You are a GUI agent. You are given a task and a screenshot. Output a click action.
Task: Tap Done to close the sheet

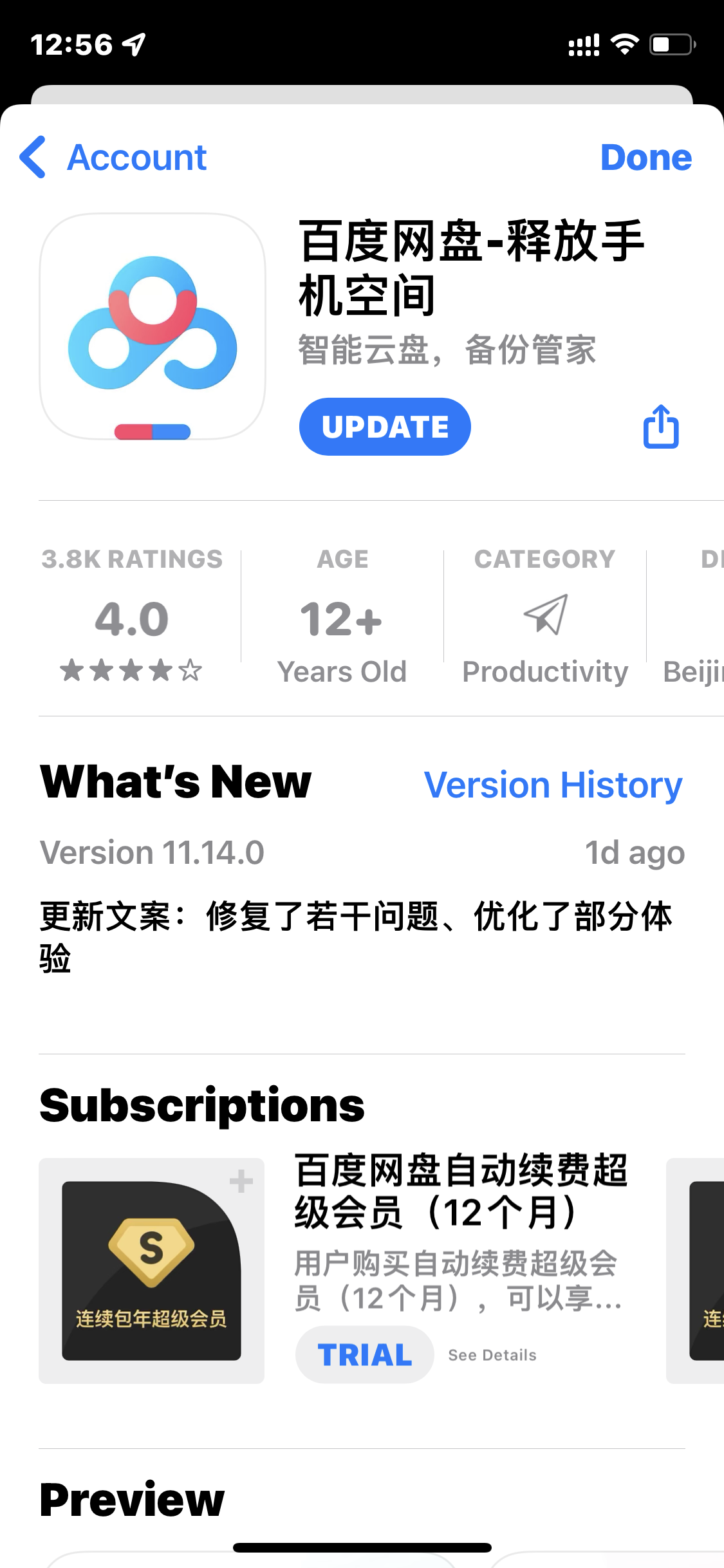pos(645,158)
